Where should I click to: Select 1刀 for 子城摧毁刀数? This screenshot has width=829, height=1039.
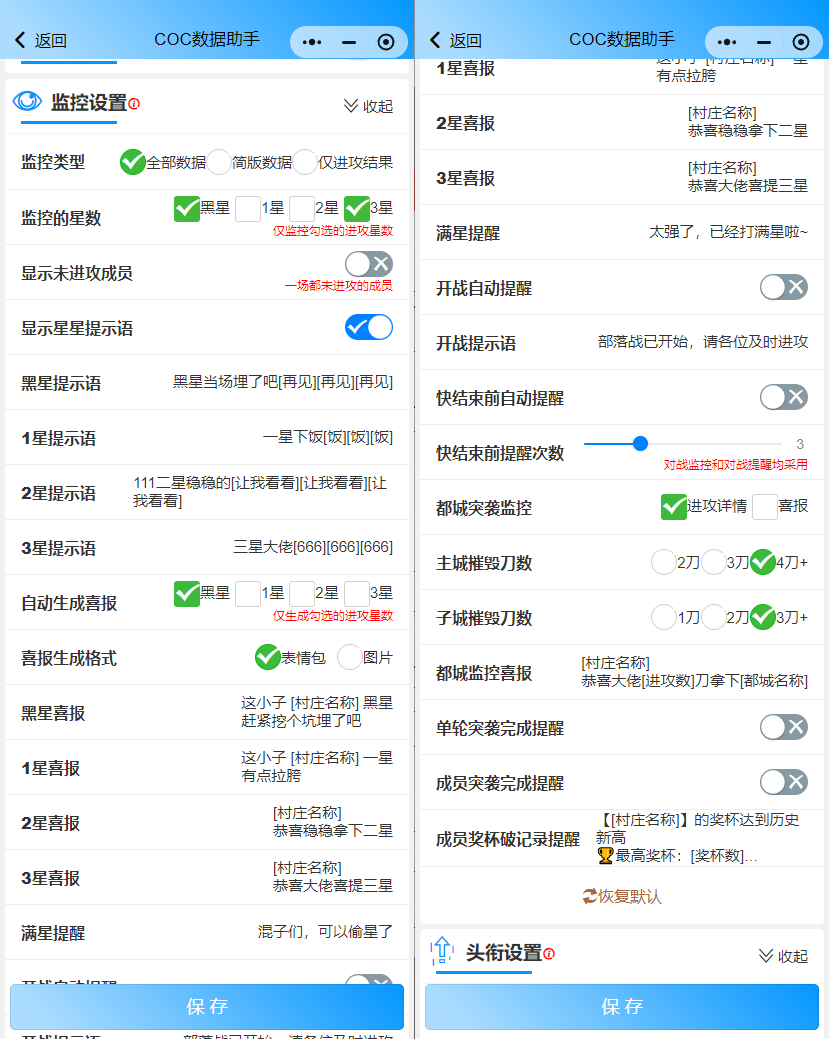664,617
